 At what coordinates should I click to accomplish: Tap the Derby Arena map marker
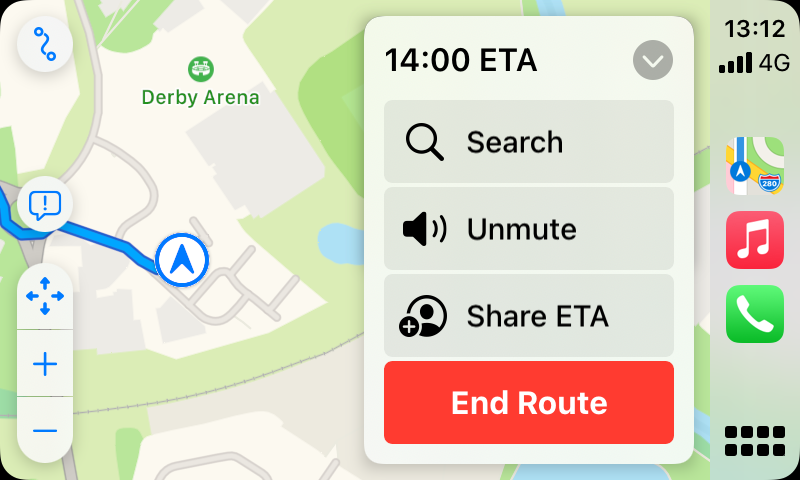(201, 70)
